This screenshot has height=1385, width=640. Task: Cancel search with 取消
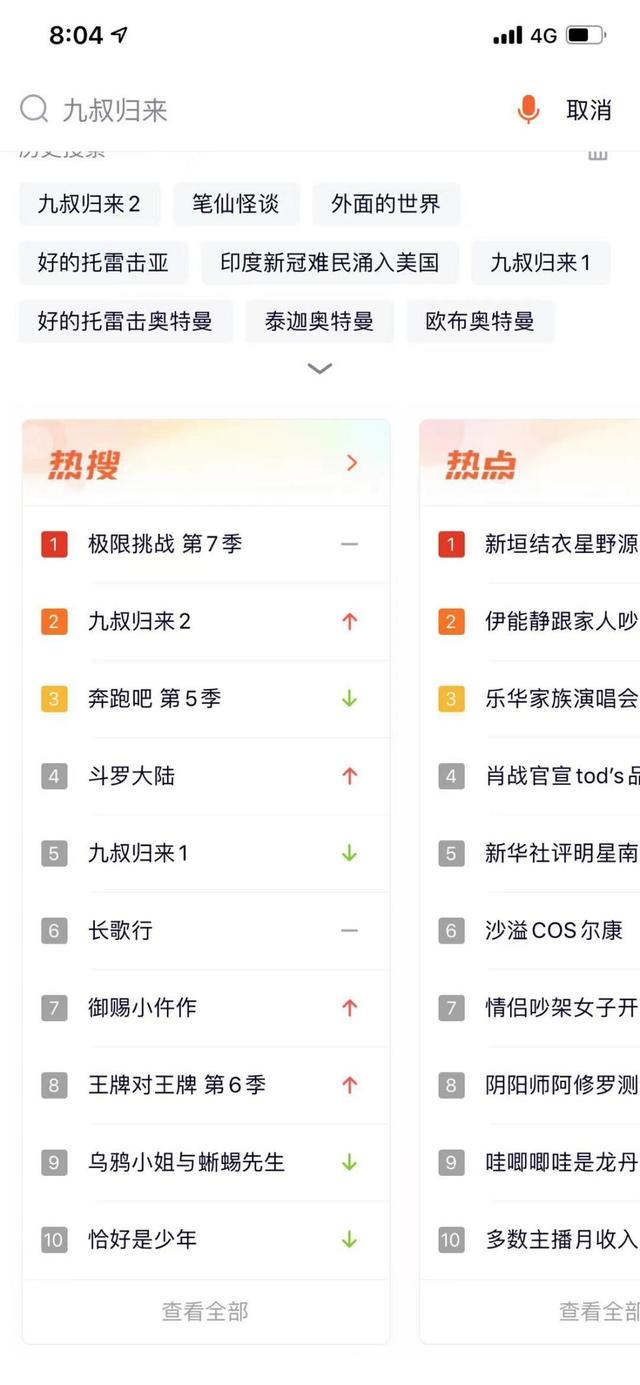tap(589, 110)
